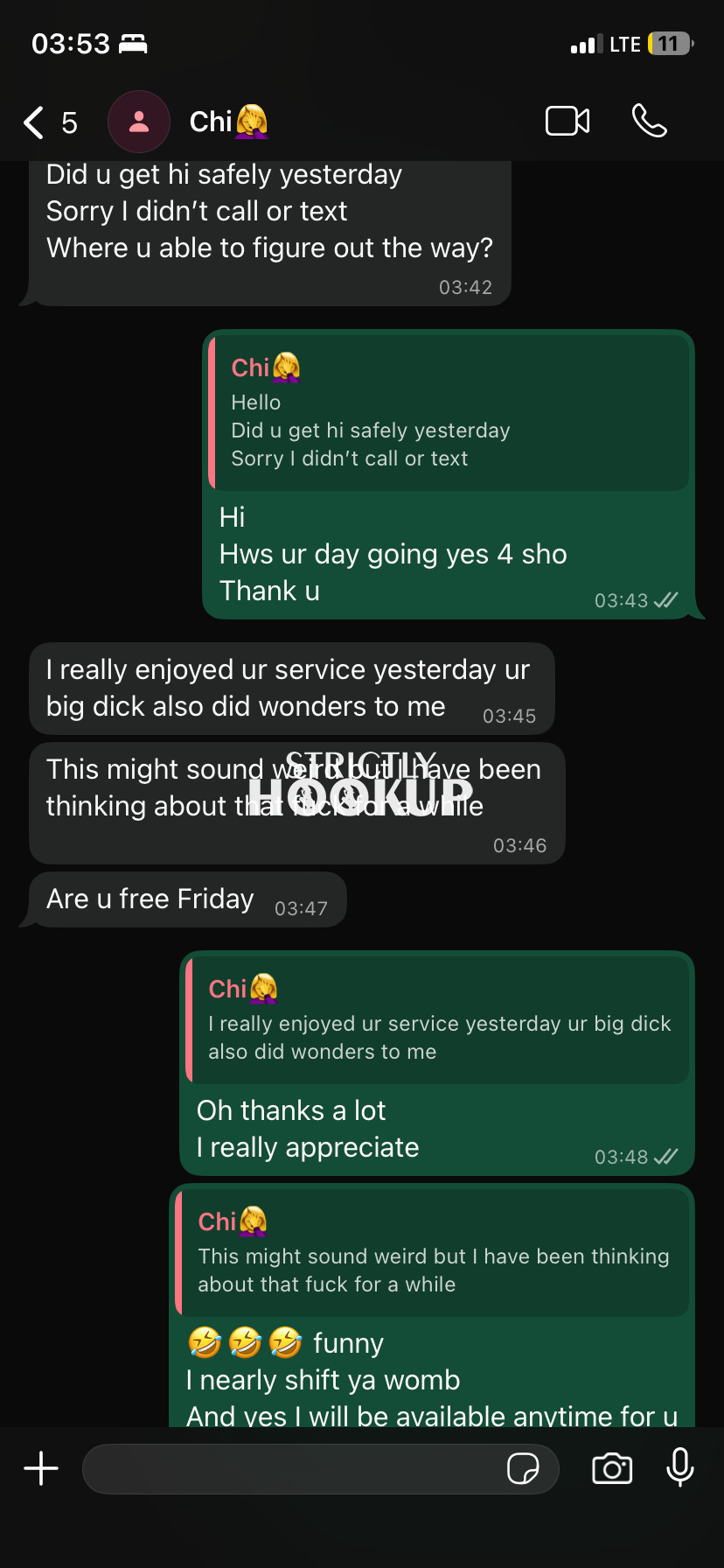Open the camera to send a photo
Screen dimensions: 724x1568
[612, 1468]
